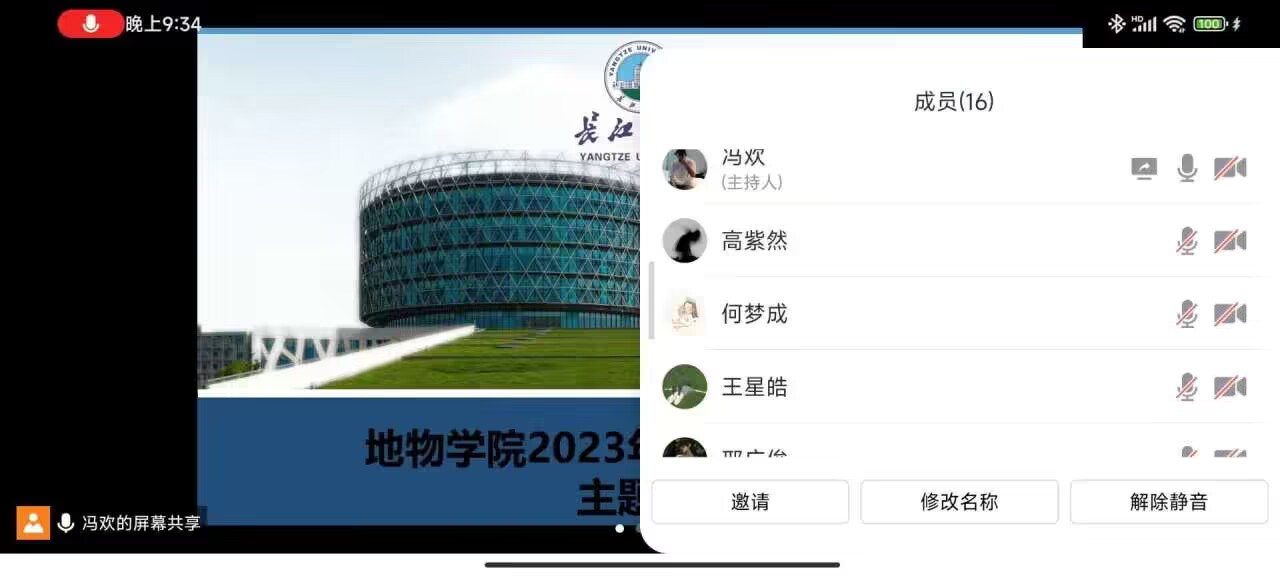Tap the 邀请 invite button
Image resolution: width=1280 pixels, height=576 pixels.
pos(750,502)
